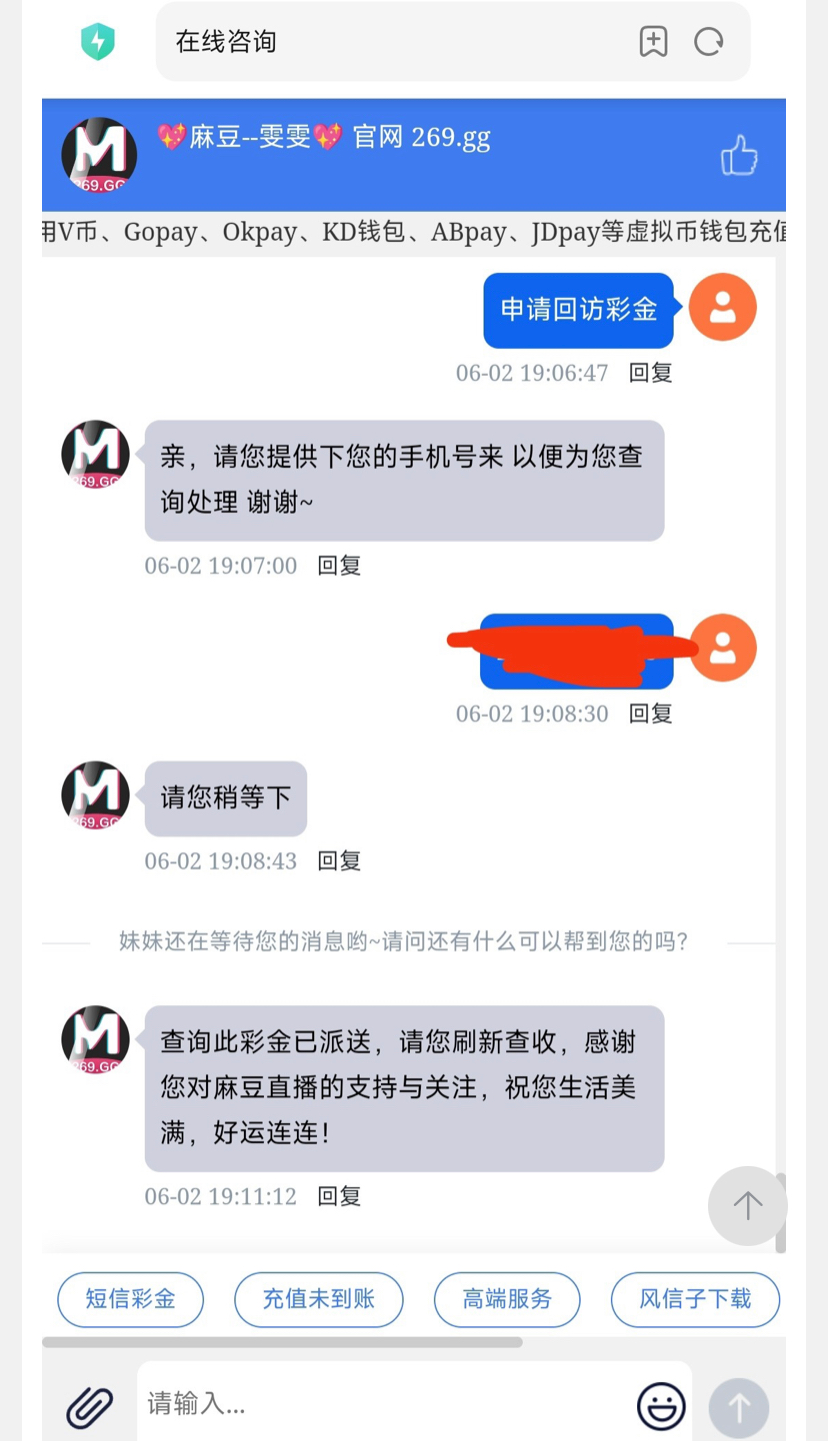Select the 短信彩金 quick chip

130,1299
